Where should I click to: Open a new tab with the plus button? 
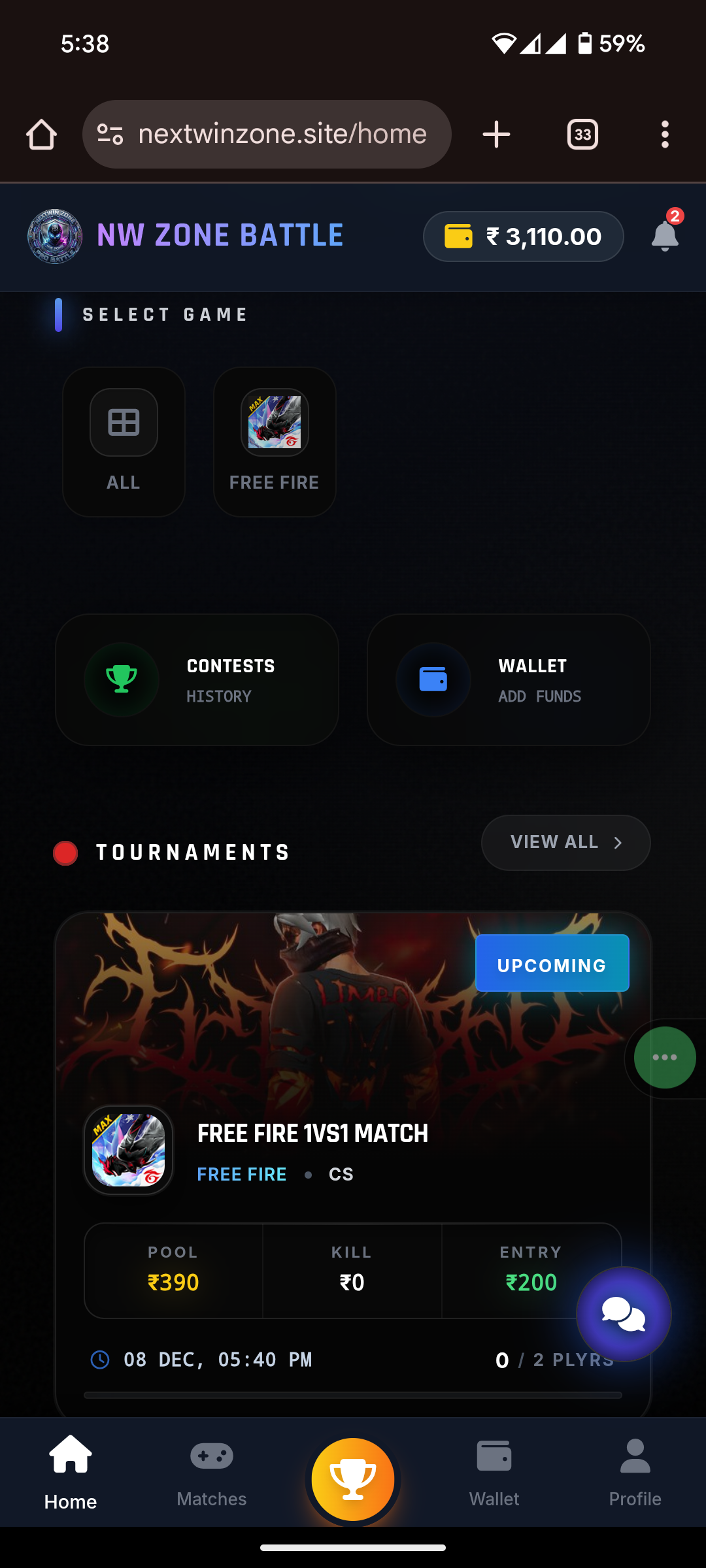(496, 134)
